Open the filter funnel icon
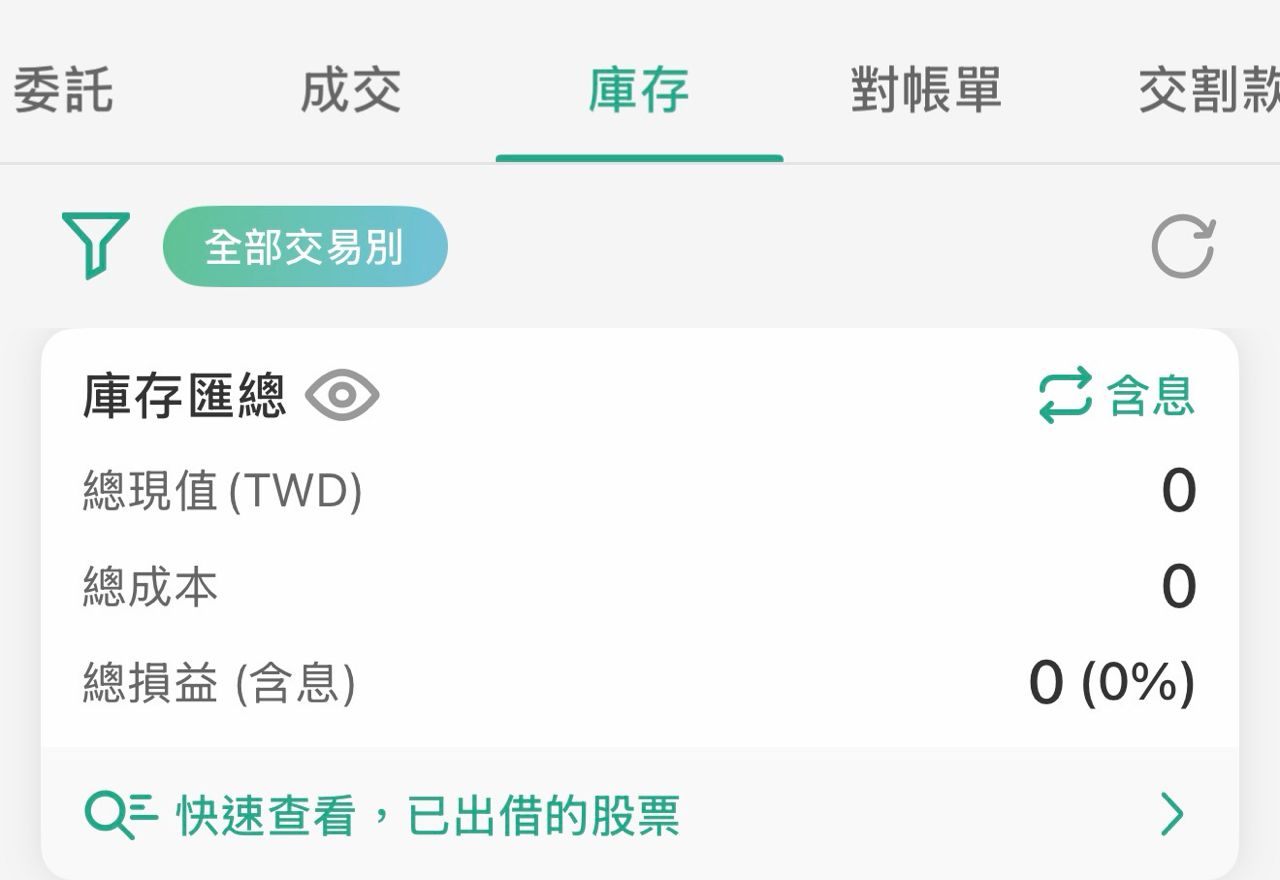 pos(95,245)
